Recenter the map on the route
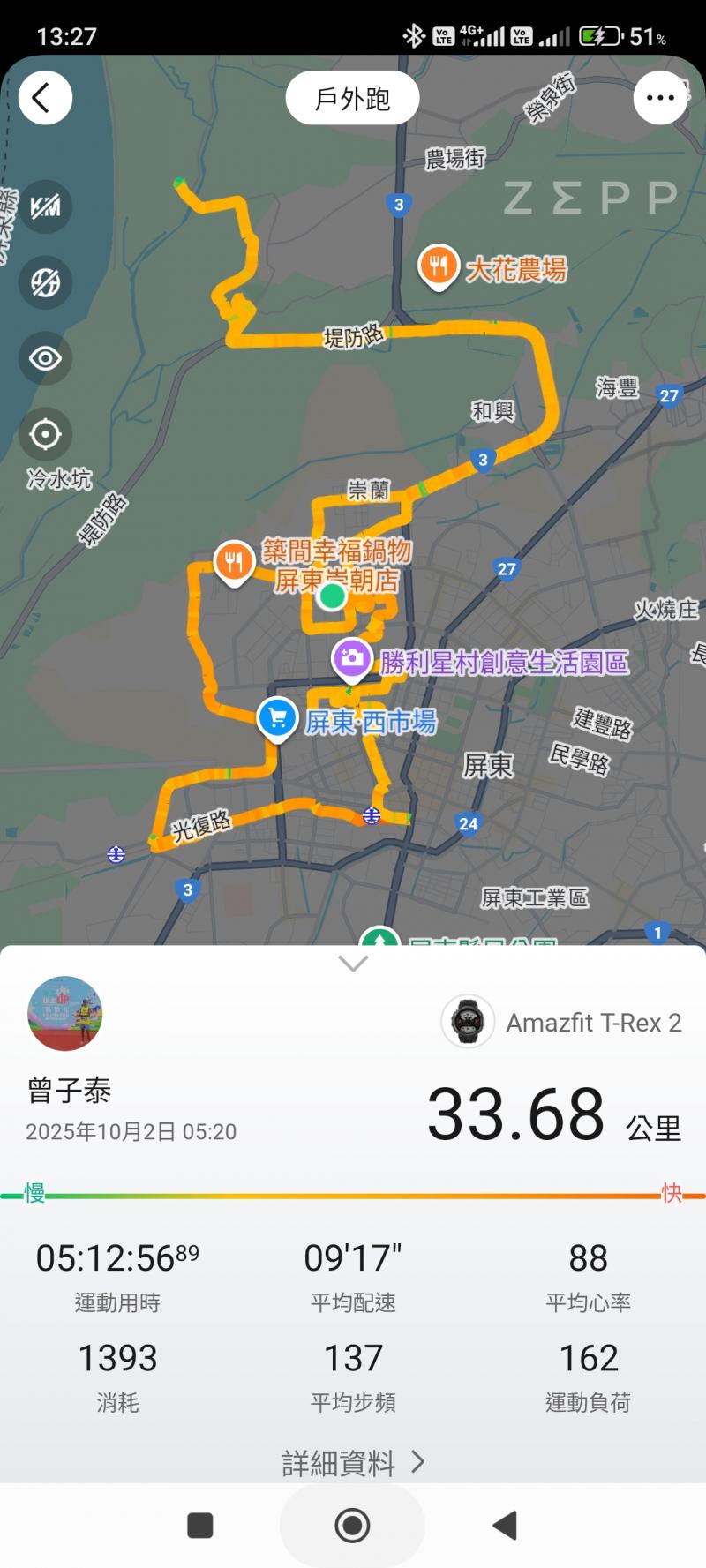This screenshot has width=706, height=1568. (x=46, y=434)
